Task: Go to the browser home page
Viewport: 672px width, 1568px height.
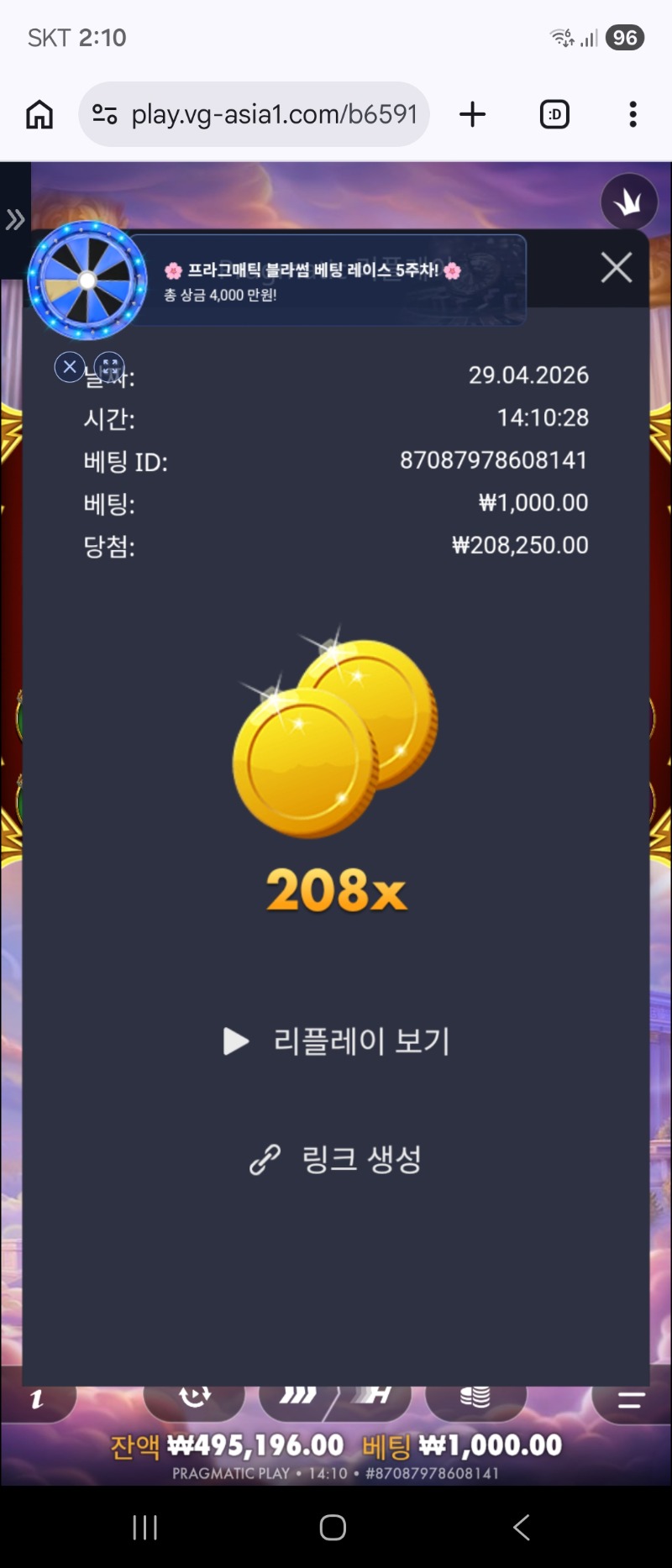Action: pos(39,114)
